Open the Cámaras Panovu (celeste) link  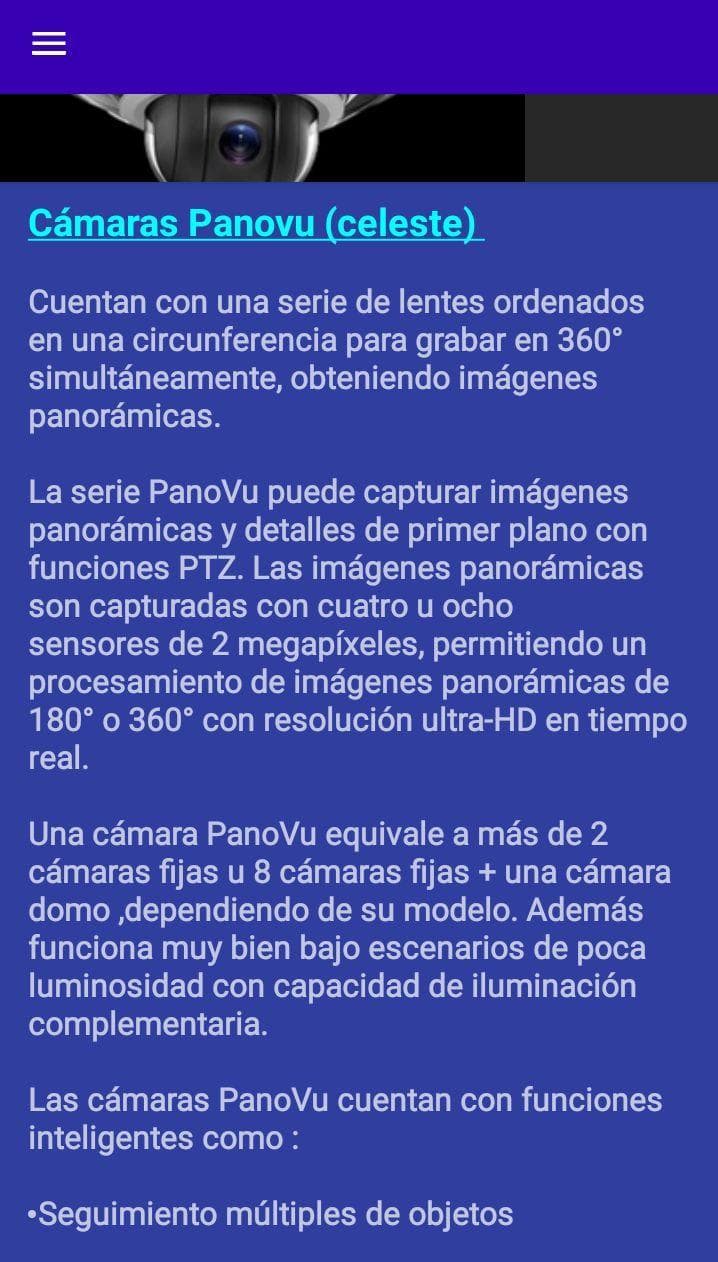point(256,223)
